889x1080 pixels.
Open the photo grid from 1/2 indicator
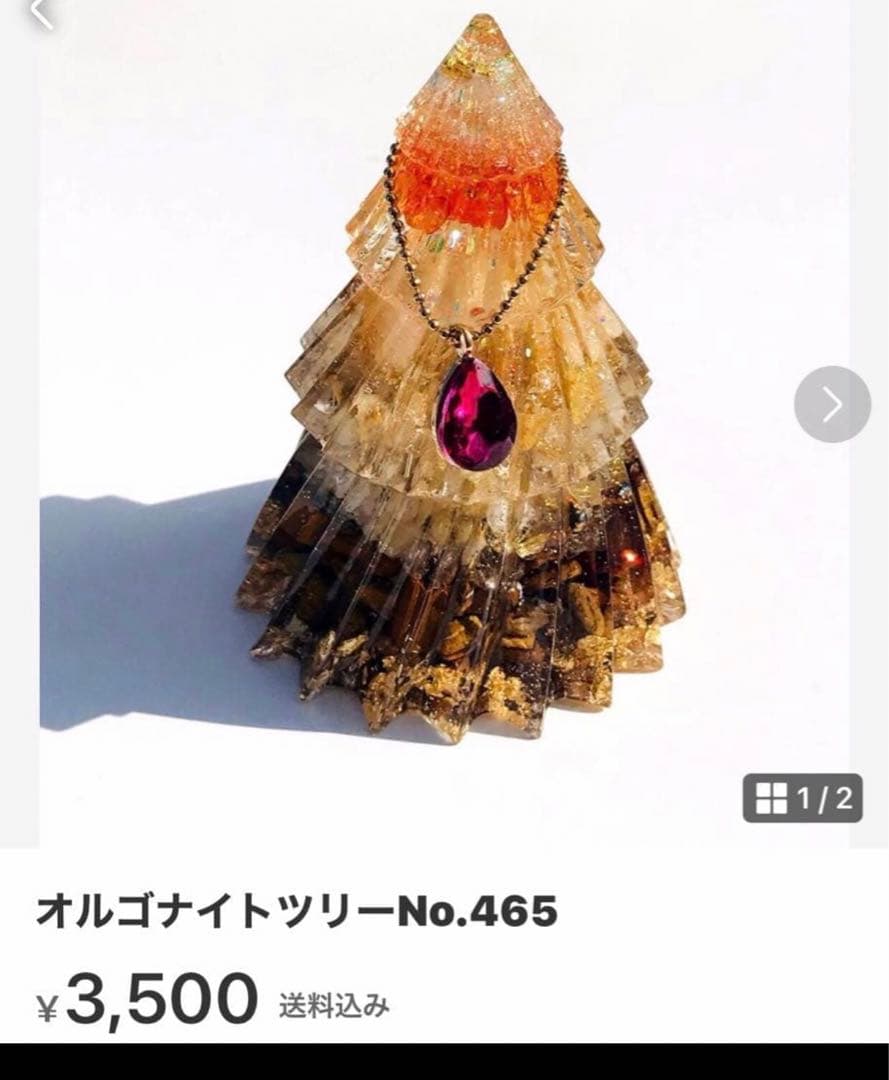pos(802,798)
